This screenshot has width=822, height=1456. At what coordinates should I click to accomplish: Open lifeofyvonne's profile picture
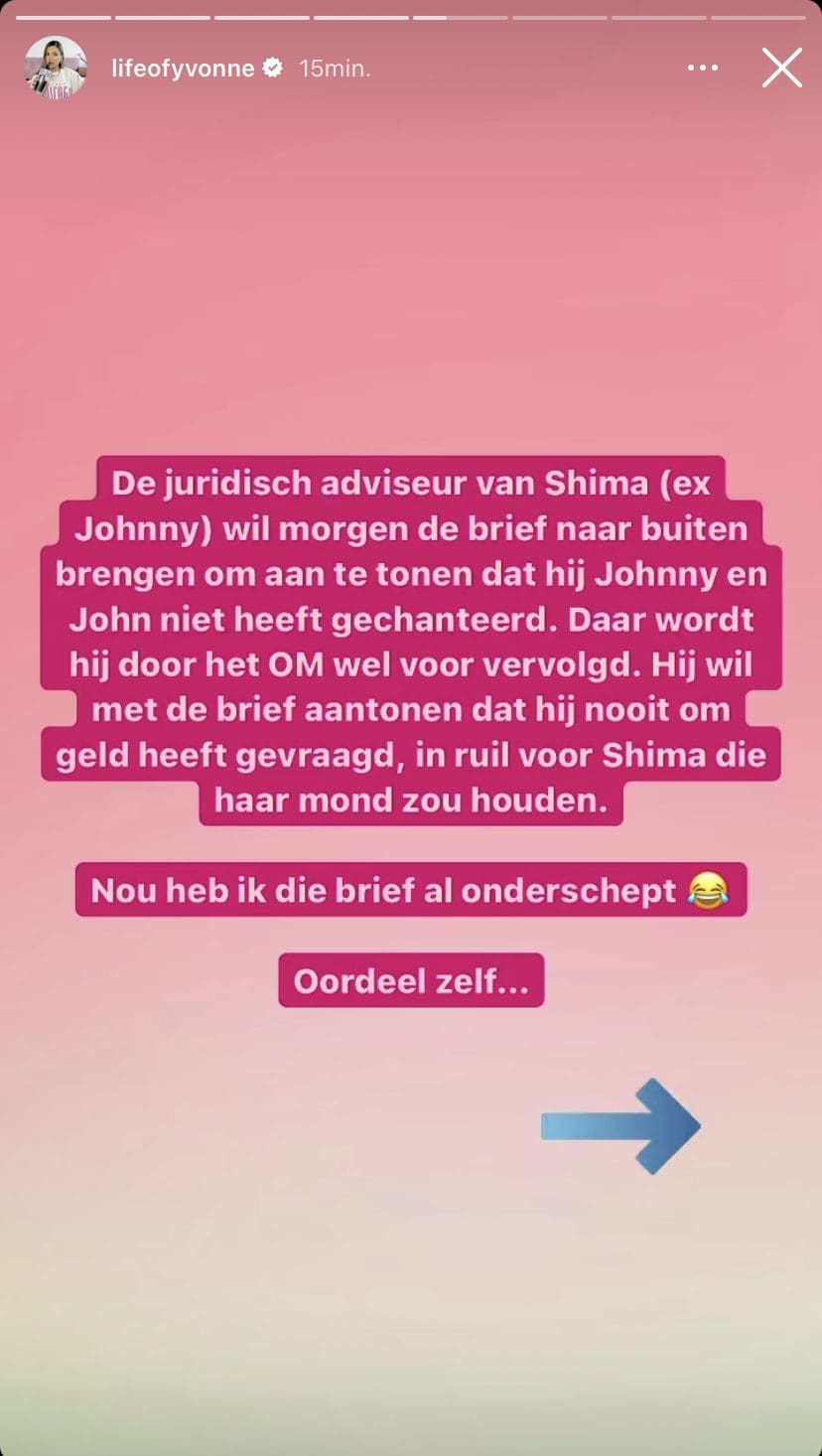point(56,69)
